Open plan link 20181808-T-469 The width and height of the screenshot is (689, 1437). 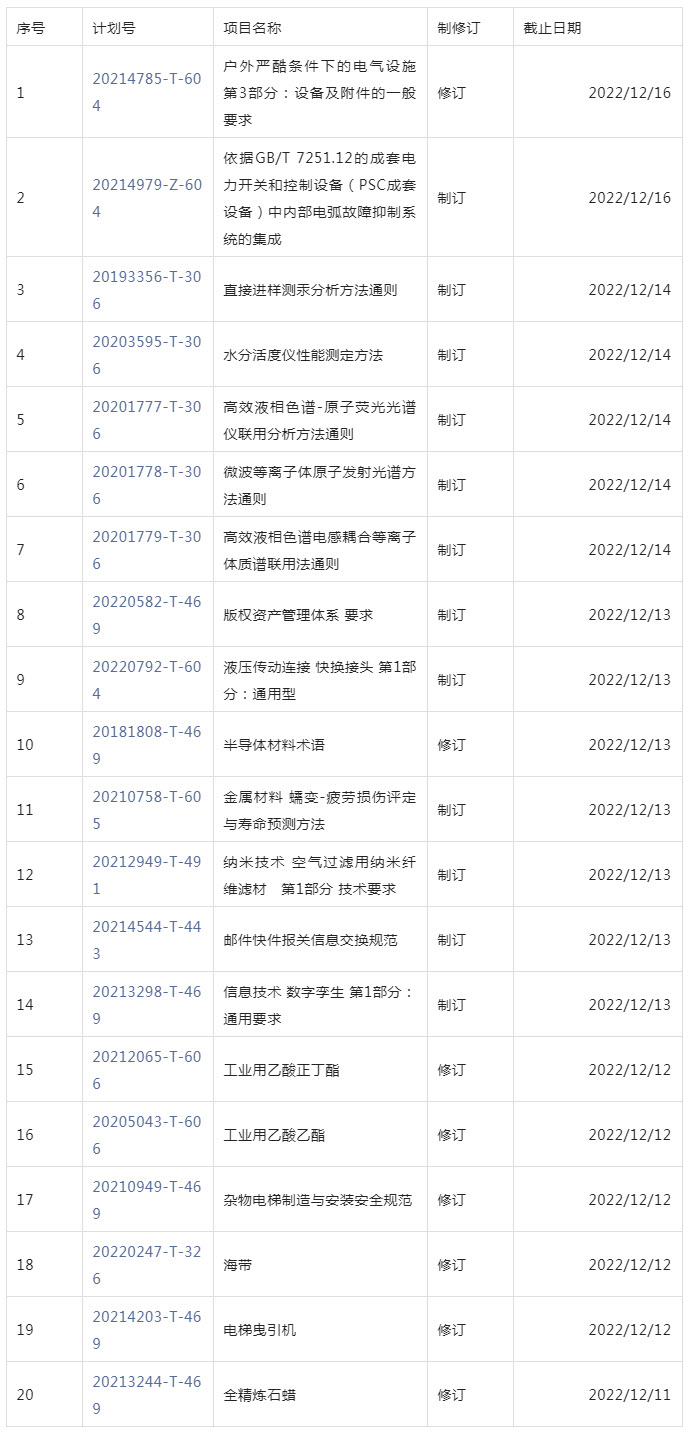[x=146, y=732]
